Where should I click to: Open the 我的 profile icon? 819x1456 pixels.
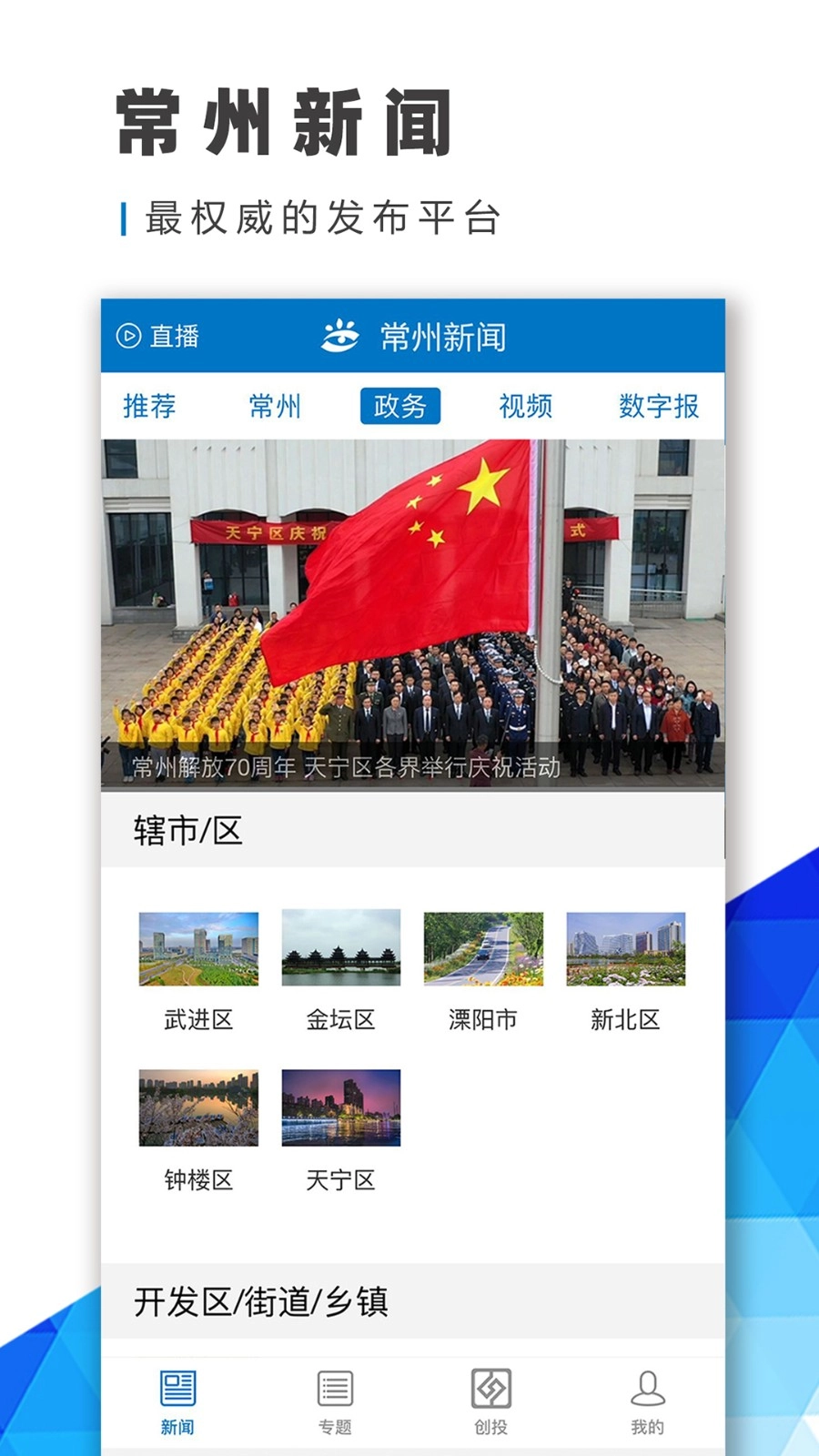(x=648, y=1388)
